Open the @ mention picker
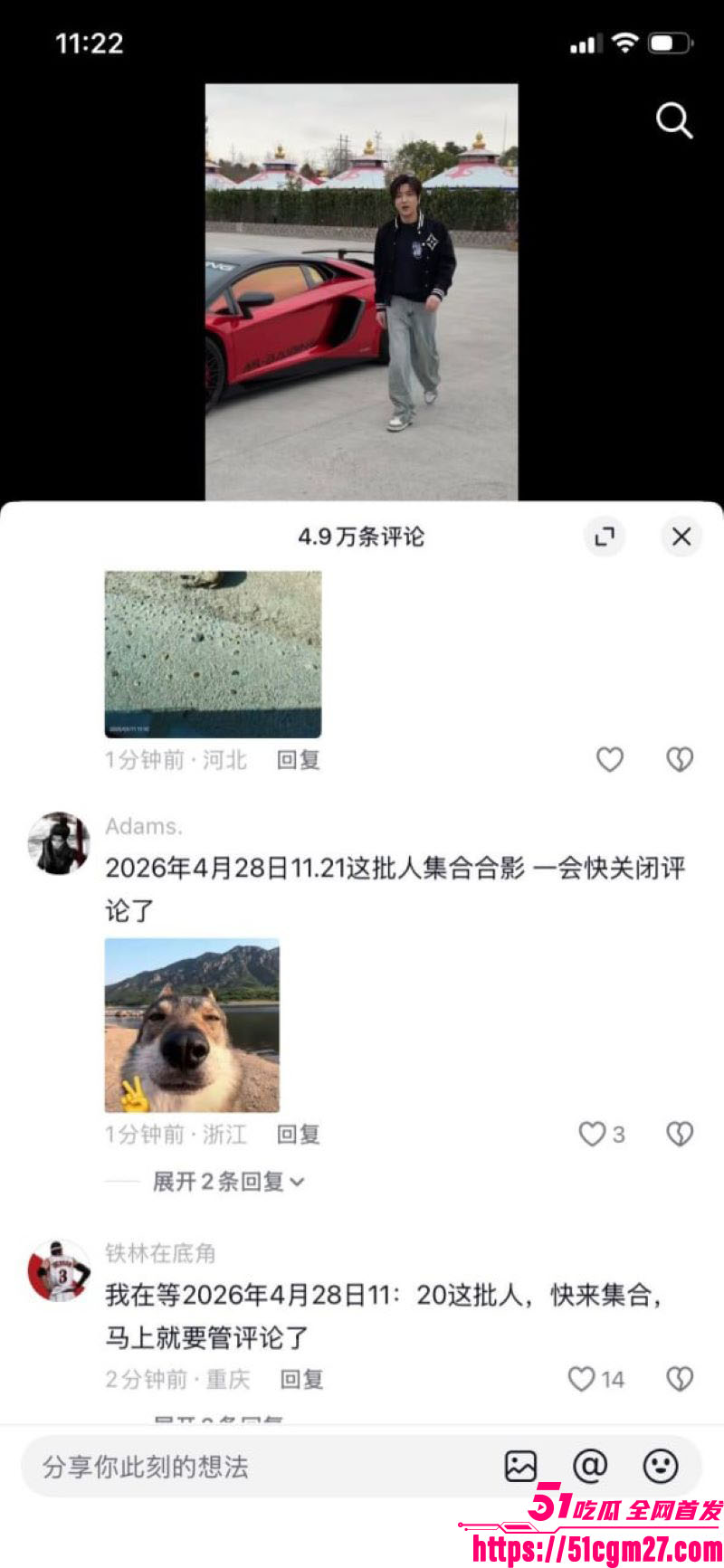 point(591,1466)
